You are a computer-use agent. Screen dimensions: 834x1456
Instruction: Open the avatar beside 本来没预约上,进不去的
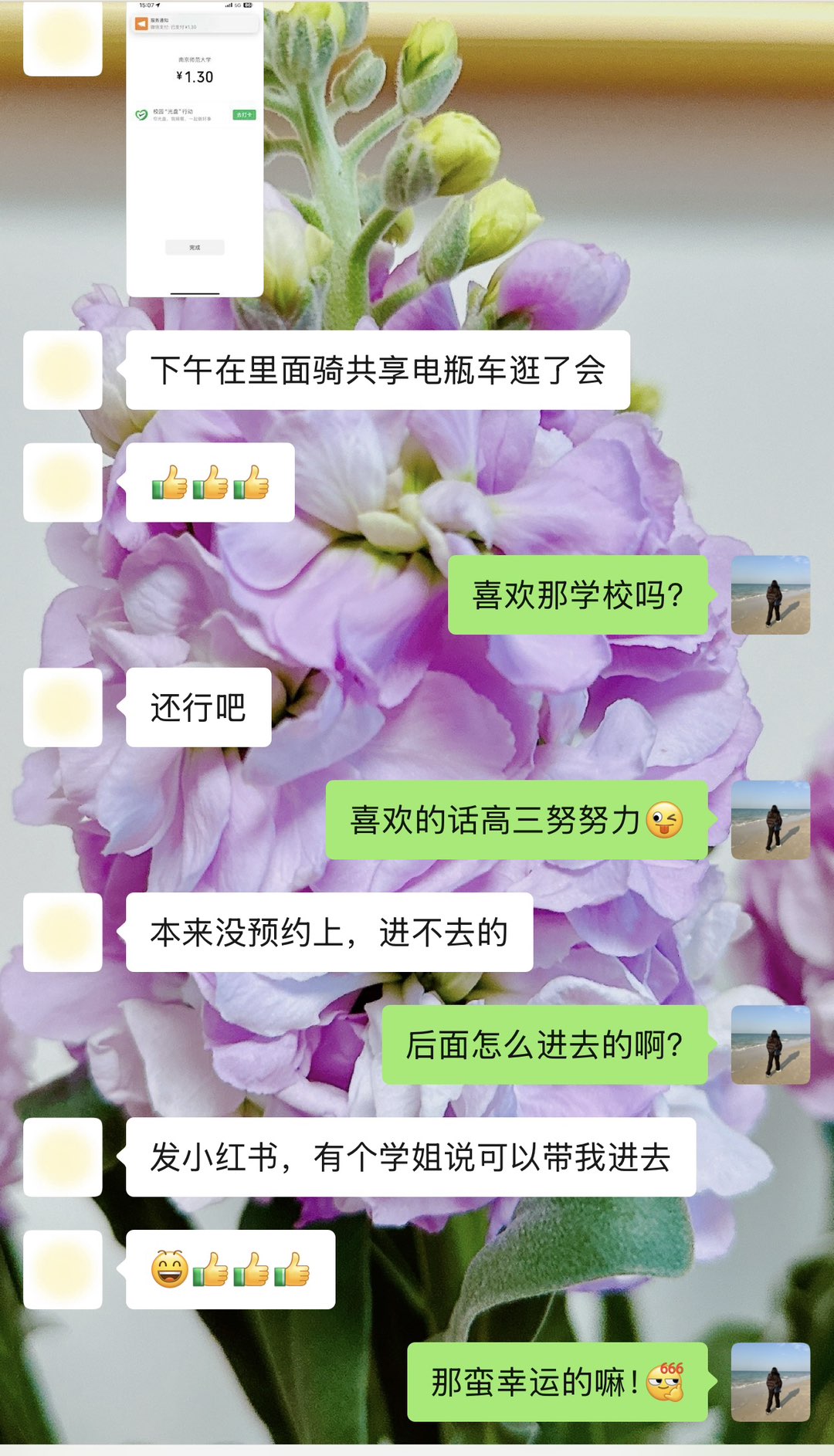coord(63,932)
